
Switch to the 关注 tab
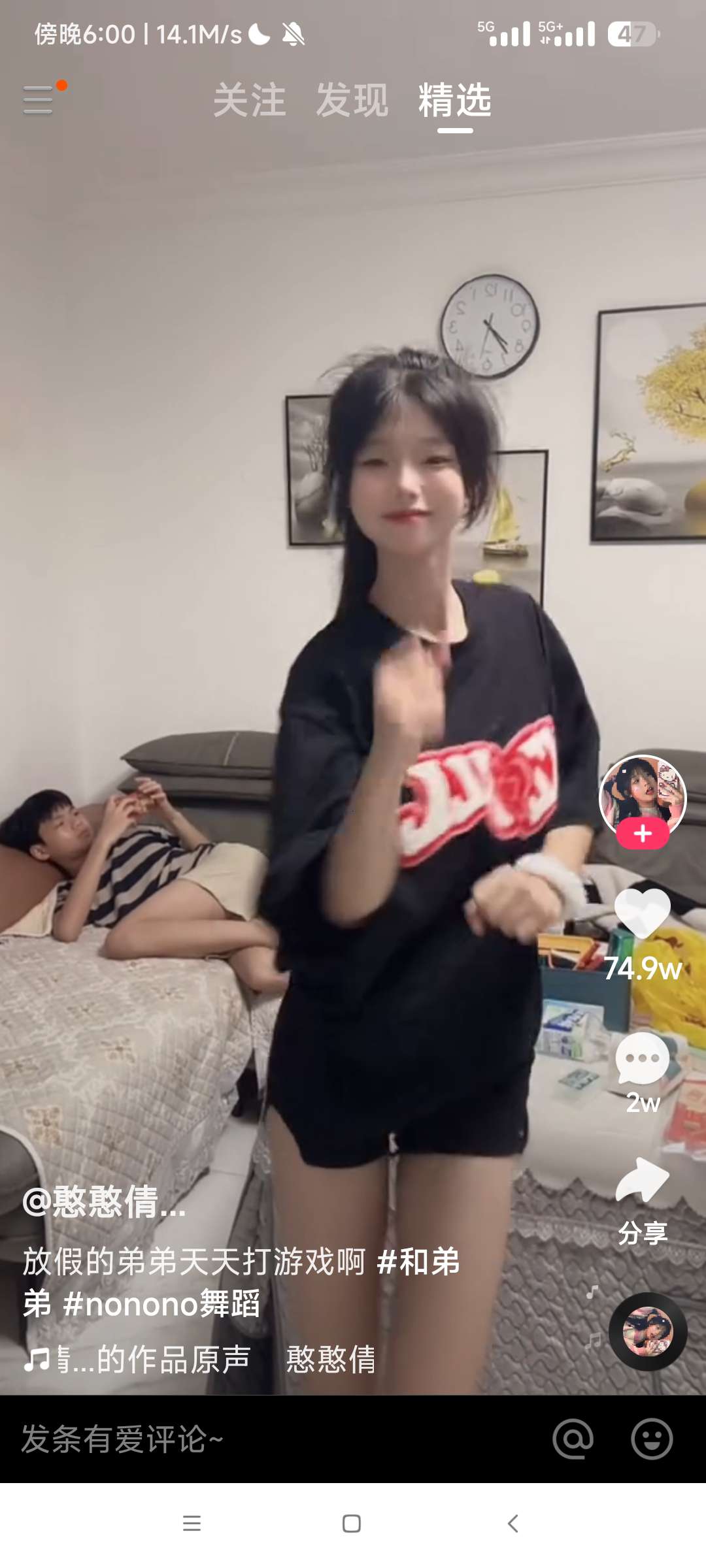(250, 101)
